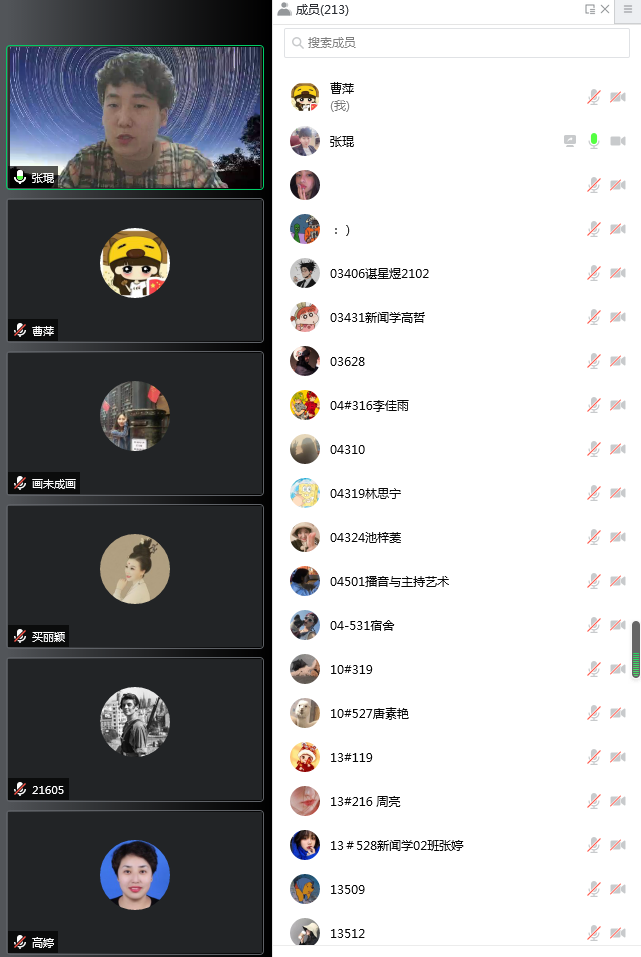Tap camera-off icon beside 04324池梓萋
Image resolution: width=641 pixels, height=957 pixels.
coord(617,537)
